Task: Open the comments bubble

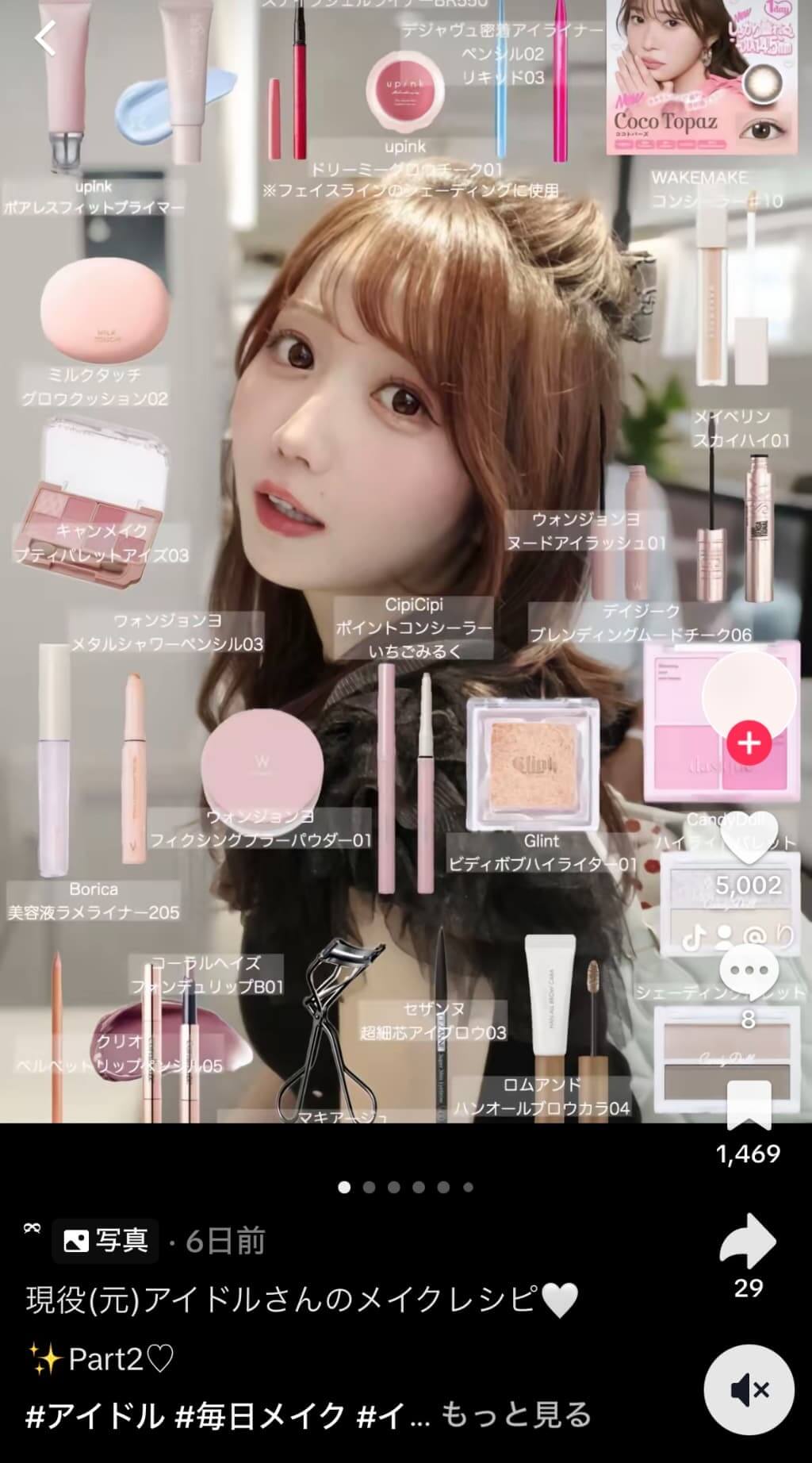Action: pos(748,971)
